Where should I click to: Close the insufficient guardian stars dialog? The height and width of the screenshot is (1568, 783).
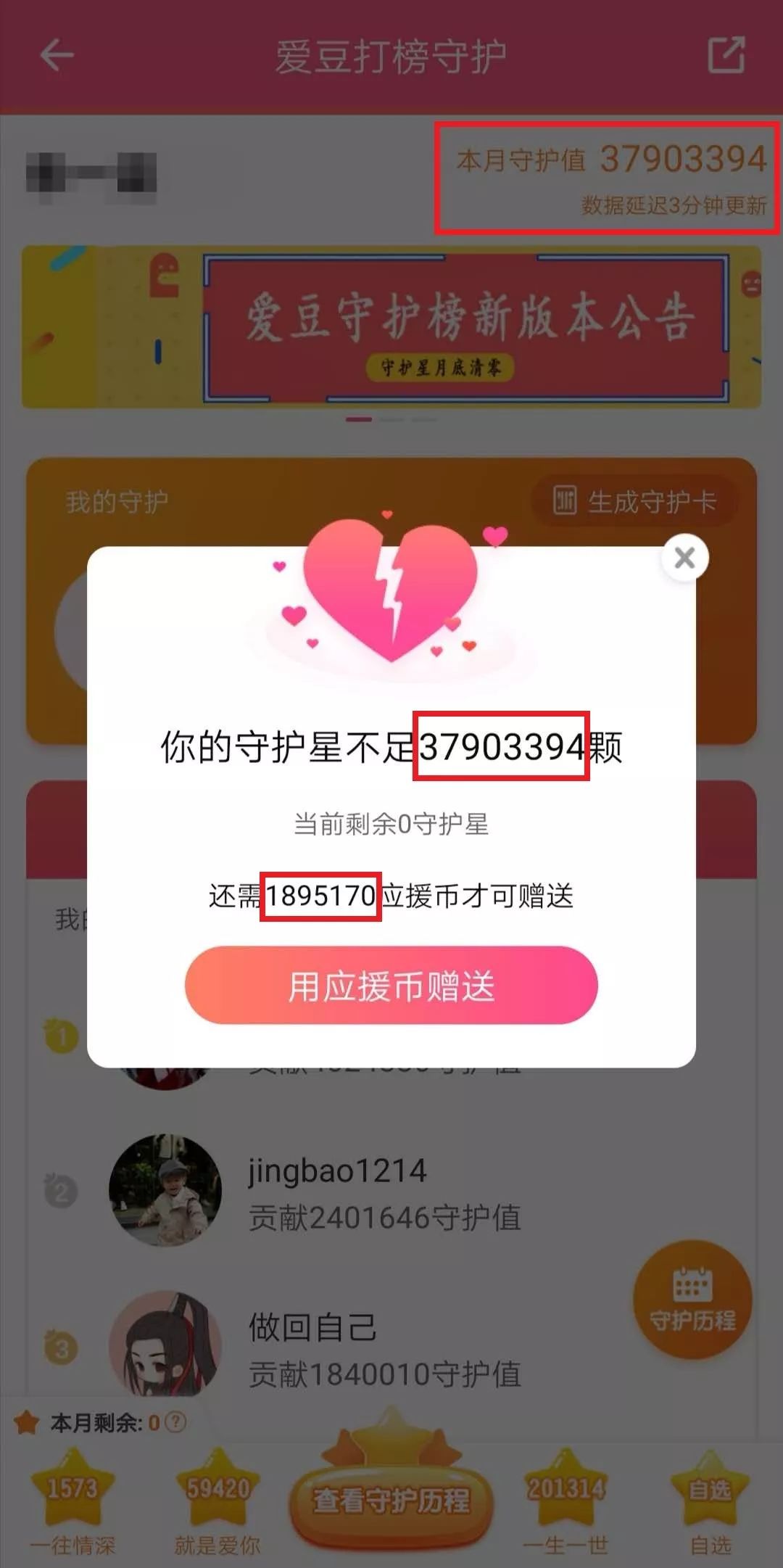coord(684,558)
